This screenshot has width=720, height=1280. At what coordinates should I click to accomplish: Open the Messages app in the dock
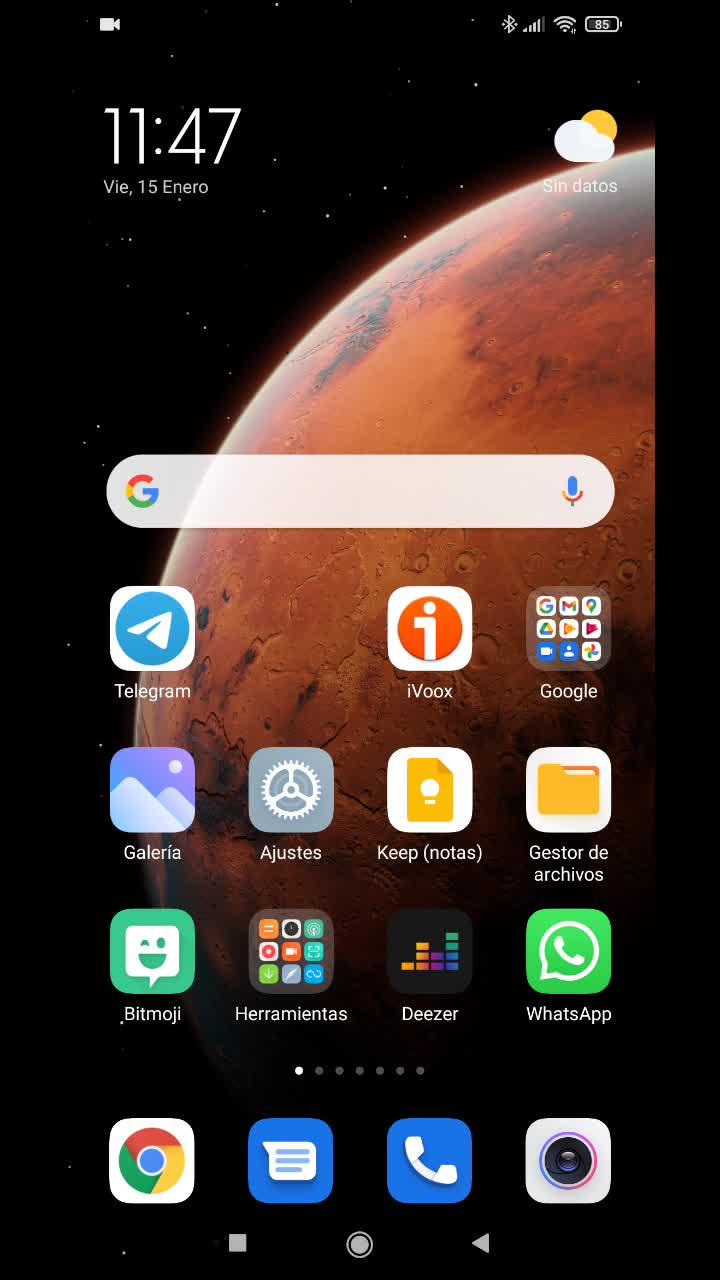click(291, 1160)
